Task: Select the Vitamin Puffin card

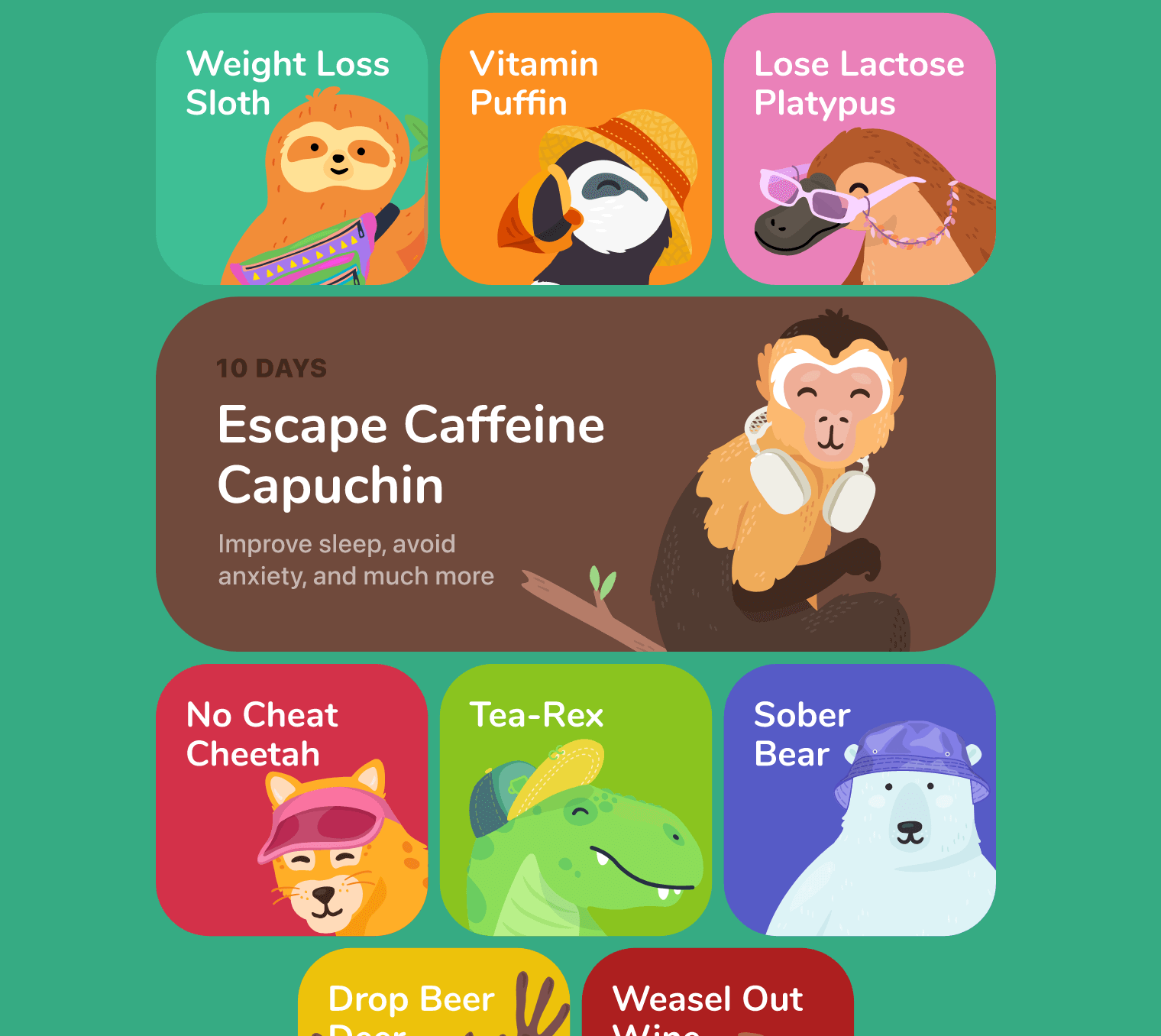Action: tap(575, 149)
